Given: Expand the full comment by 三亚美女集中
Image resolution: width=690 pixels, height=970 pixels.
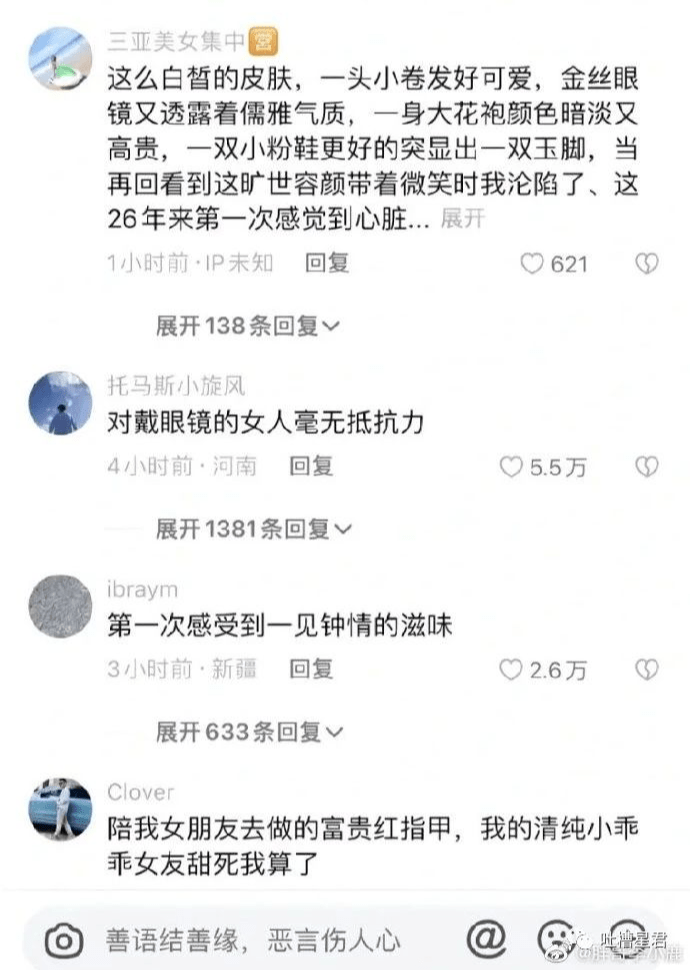Looking at the screenshot, I should (463, 219).
